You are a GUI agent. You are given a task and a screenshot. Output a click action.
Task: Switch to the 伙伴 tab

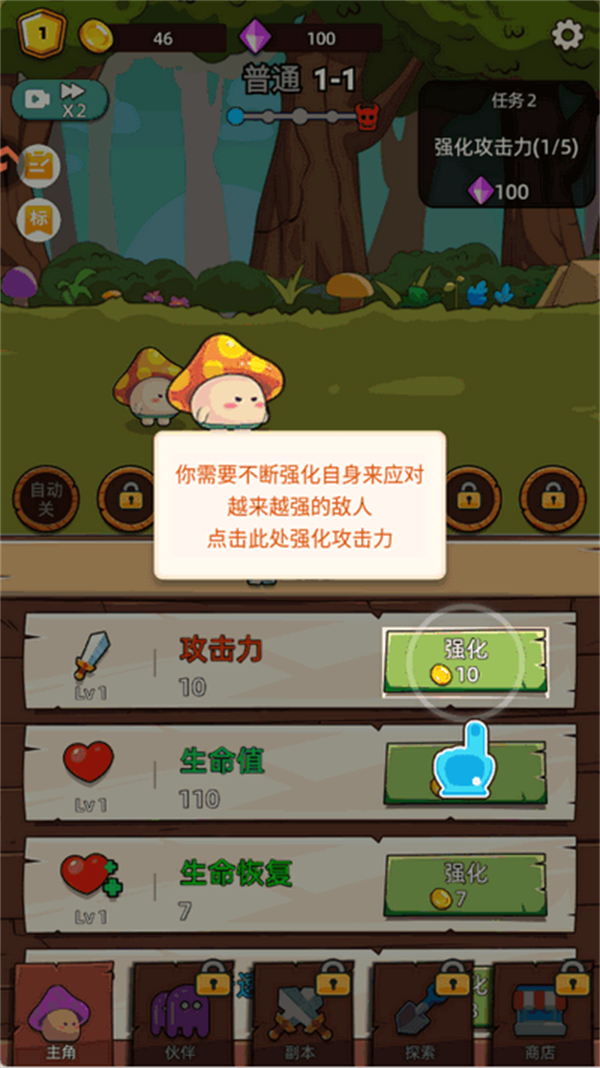pyautogui.click(x=182, y=1015)
